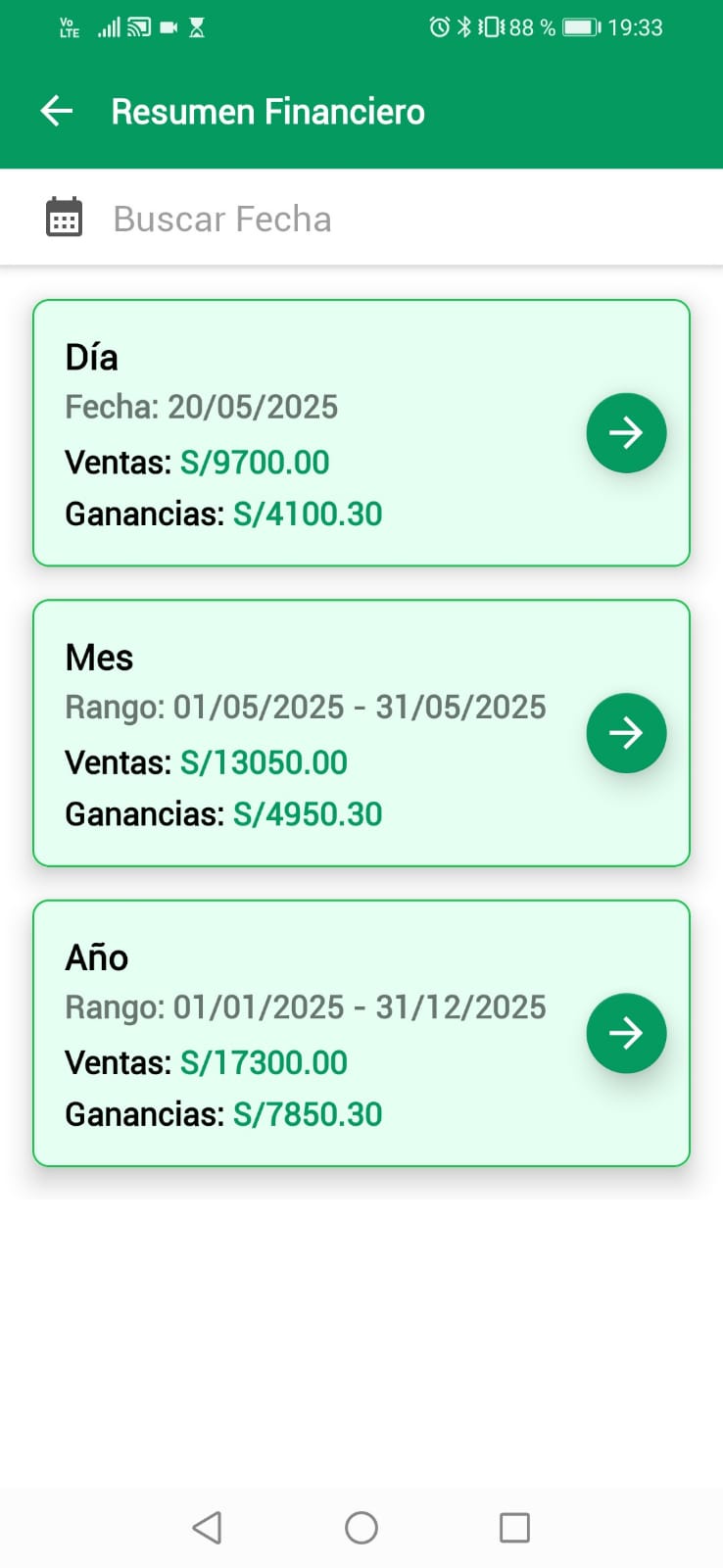Open the Mes summary arrow button
723x1568 pixels.
point(626,733)
